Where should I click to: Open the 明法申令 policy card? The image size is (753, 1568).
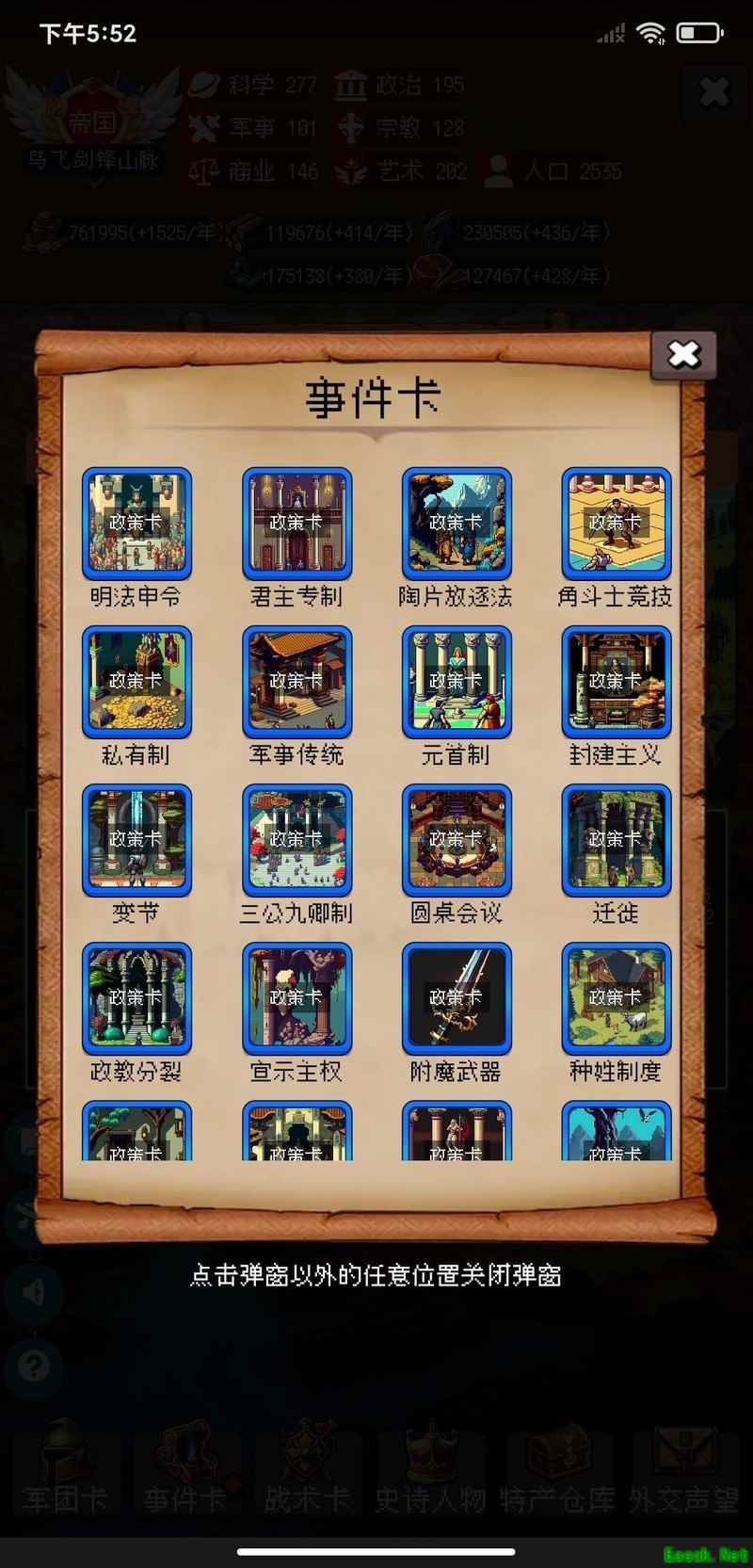tap(136, 524)
